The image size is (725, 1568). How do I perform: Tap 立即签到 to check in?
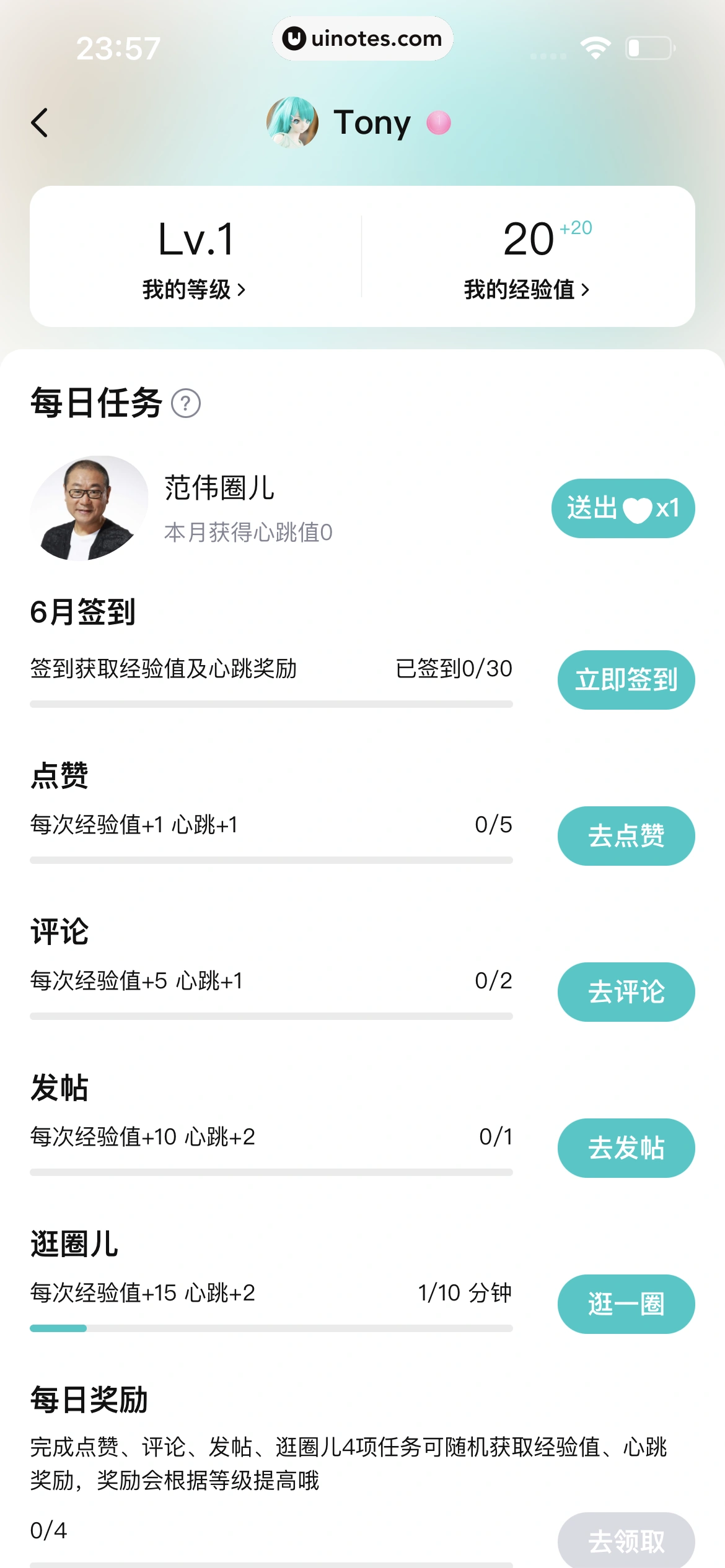(x=626, y=680)
